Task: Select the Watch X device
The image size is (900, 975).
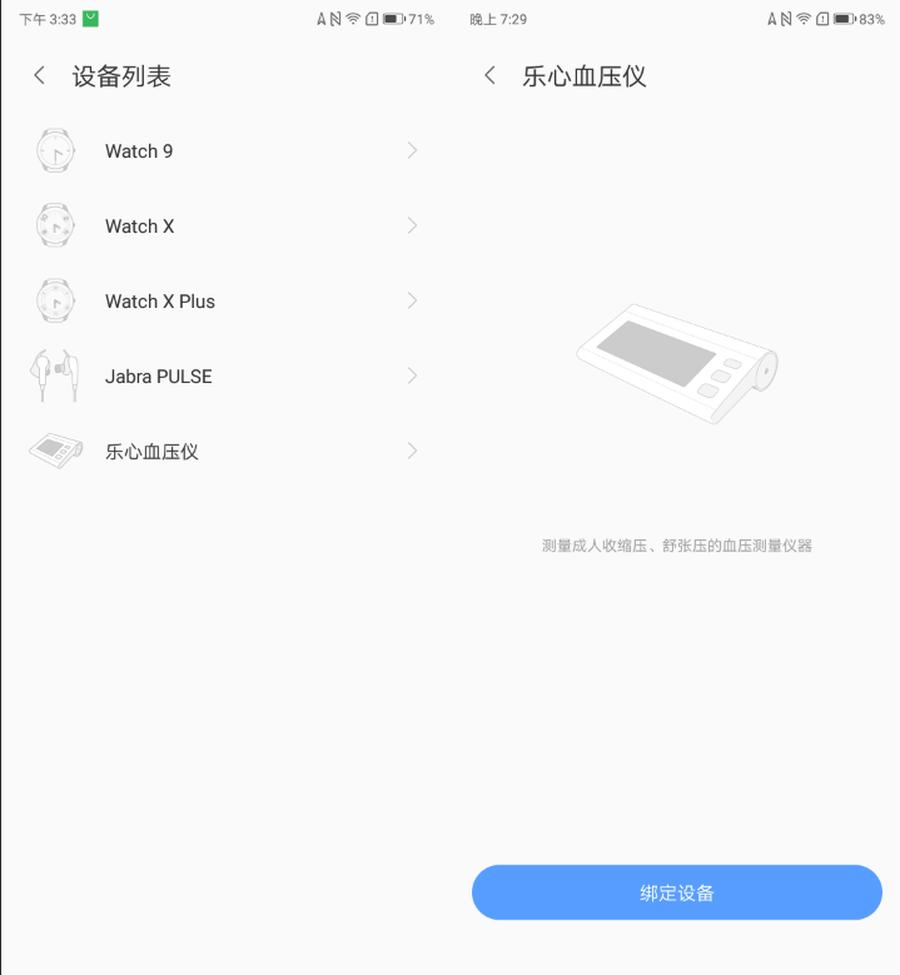Action: pos(225,226)
